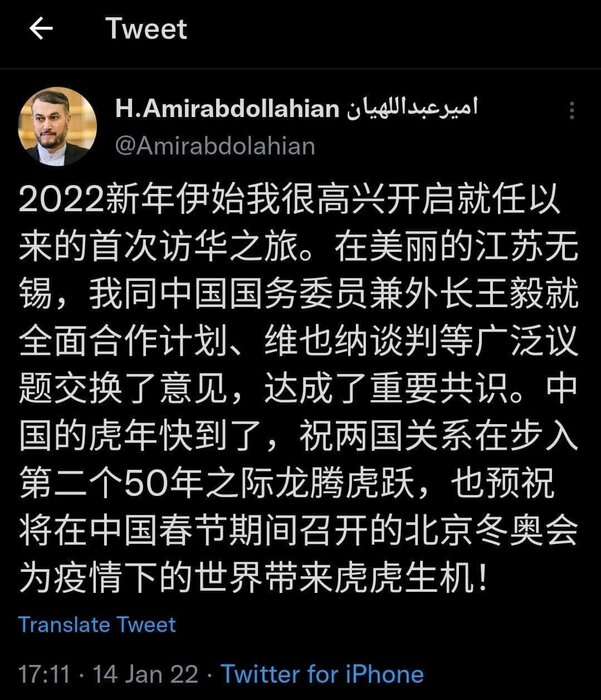Image resolution: width=601 pixels, height=700 pixels.
Task: Open the Twitter for iPhone source link
Action: (322, 673)
